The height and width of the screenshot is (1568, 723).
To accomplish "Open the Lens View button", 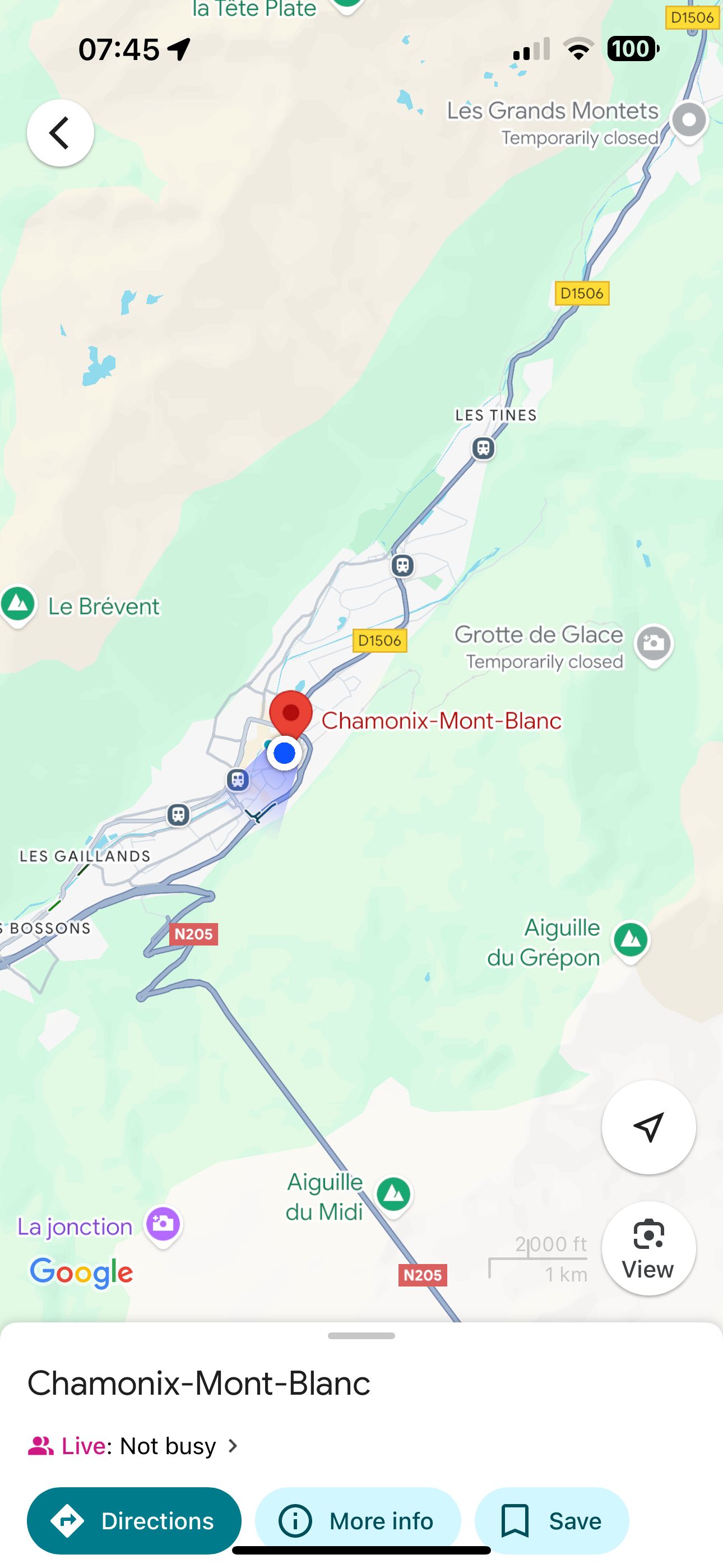I will 648,1249.
